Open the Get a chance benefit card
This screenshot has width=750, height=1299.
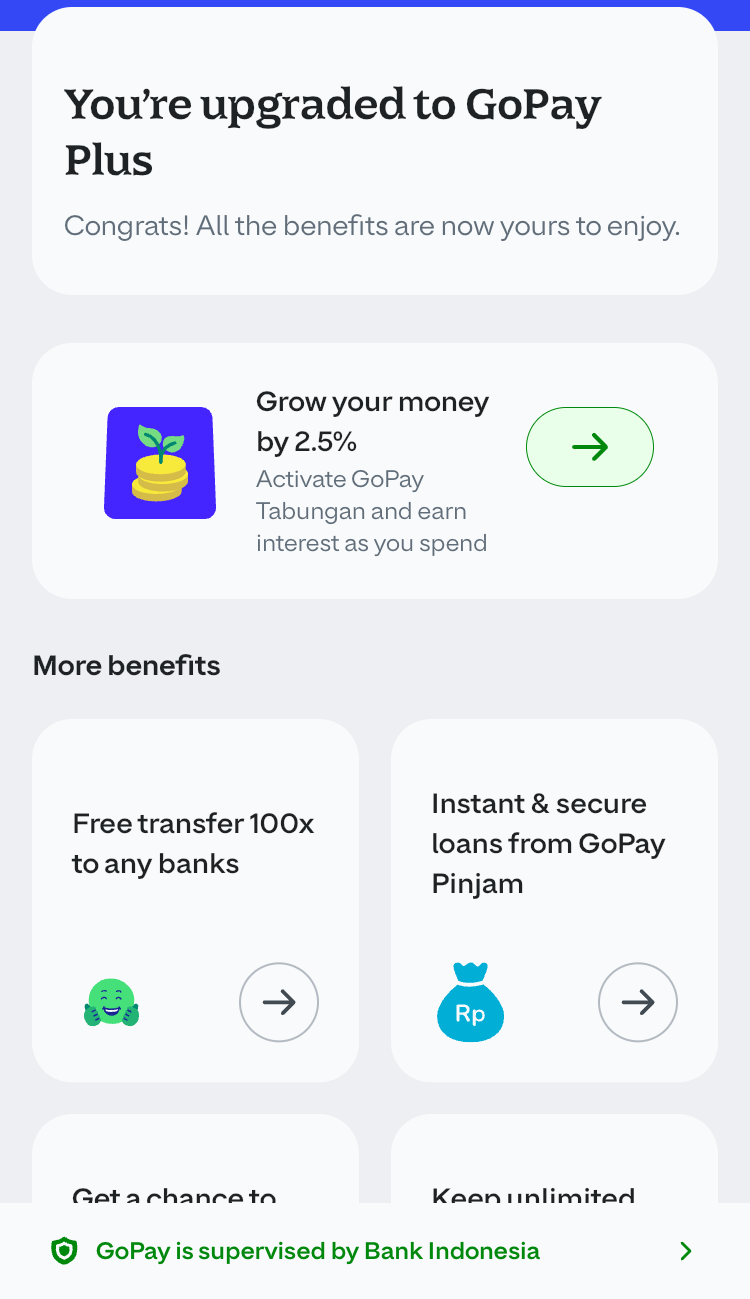tap(195, 1165)
